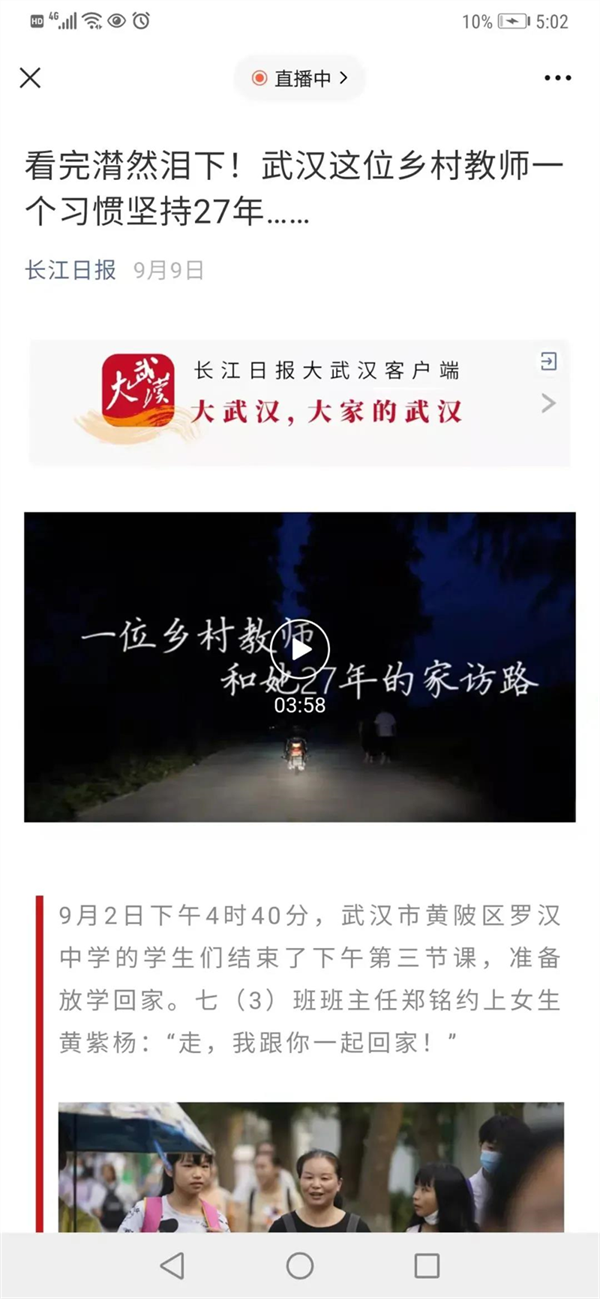The width and height of the screenshot is (600, 1299).
Task: Open the three-dot overflow menu
Action: point(557,78)
